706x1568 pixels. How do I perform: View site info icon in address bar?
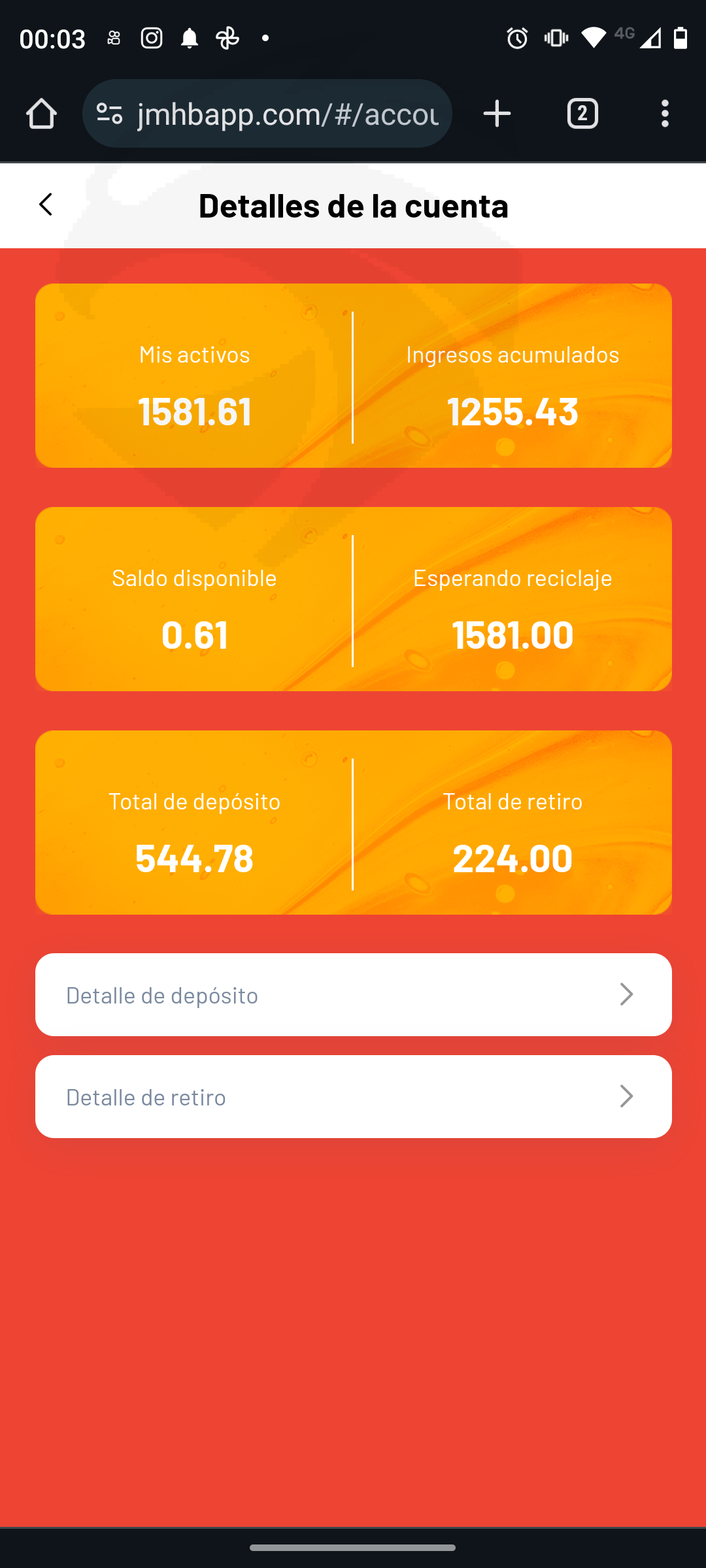(x=110, y=114)
